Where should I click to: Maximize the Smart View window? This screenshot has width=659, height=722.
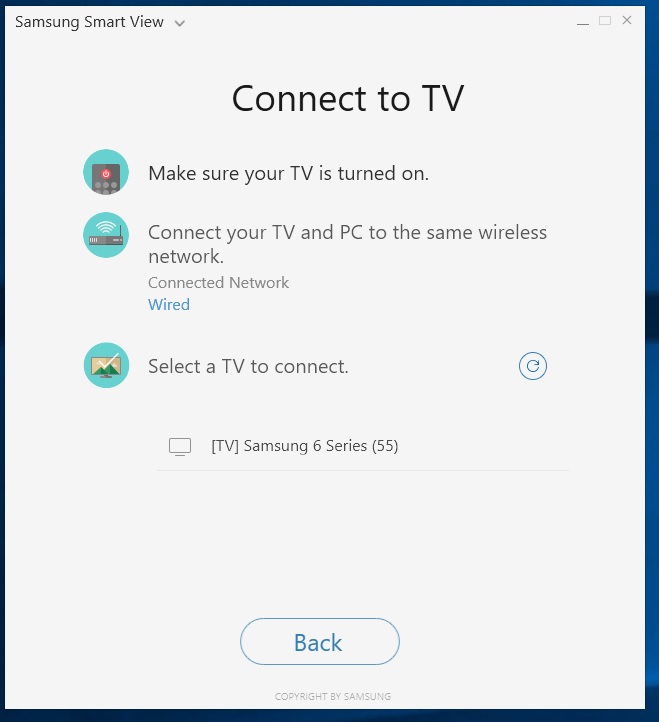(x=605, y=21)
